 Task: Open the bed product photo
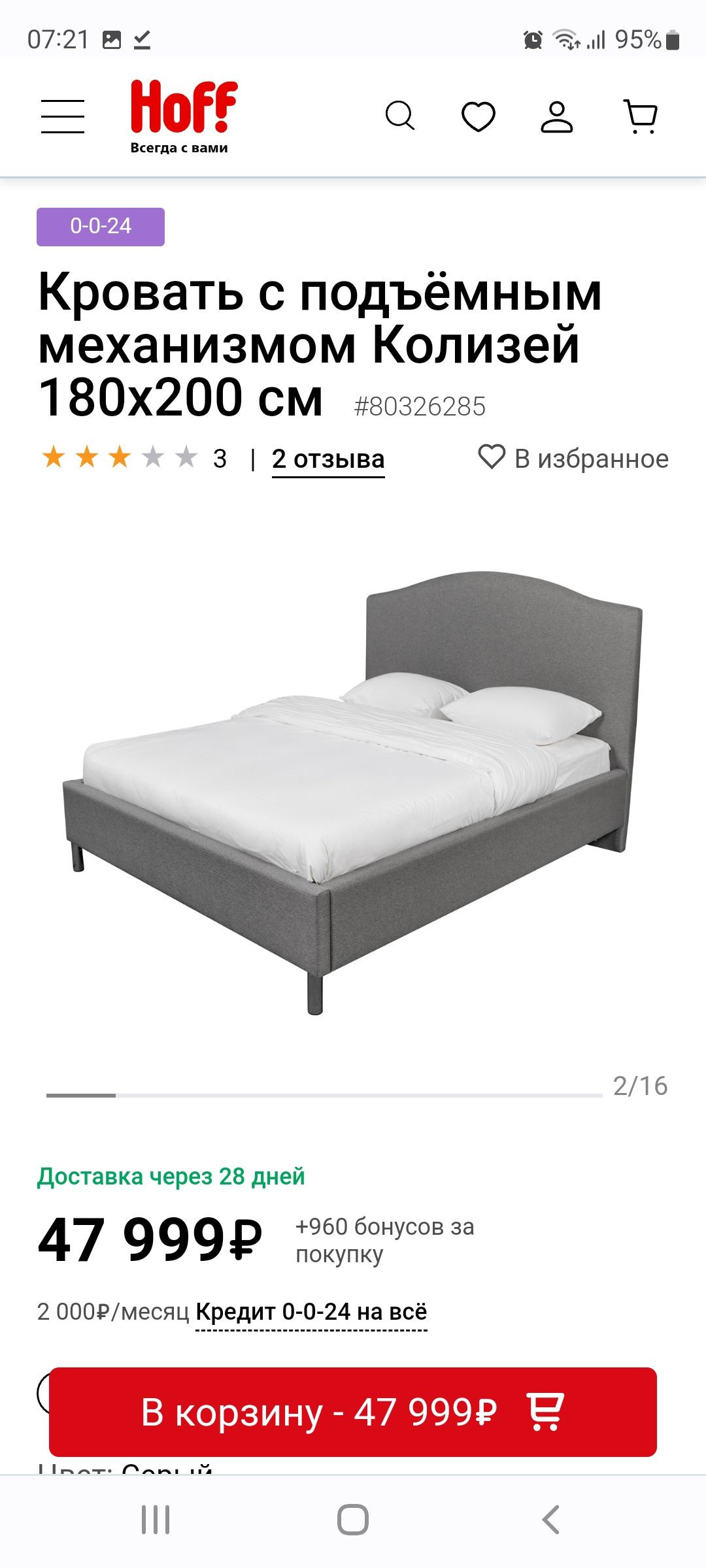[353, 791]
